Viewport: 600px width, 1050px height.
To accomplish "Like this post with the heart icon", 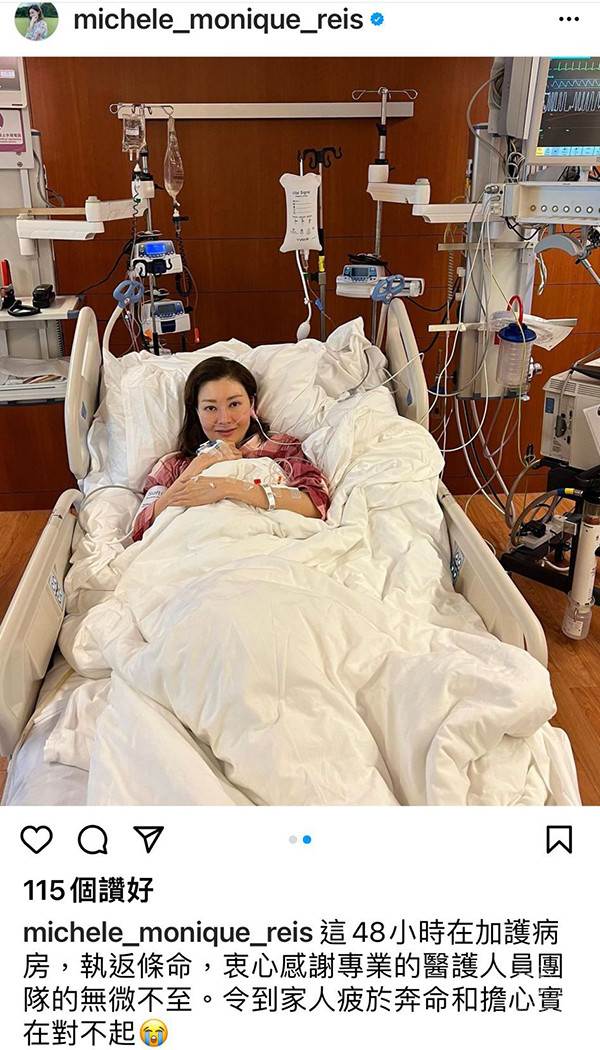I will [36, 839].
